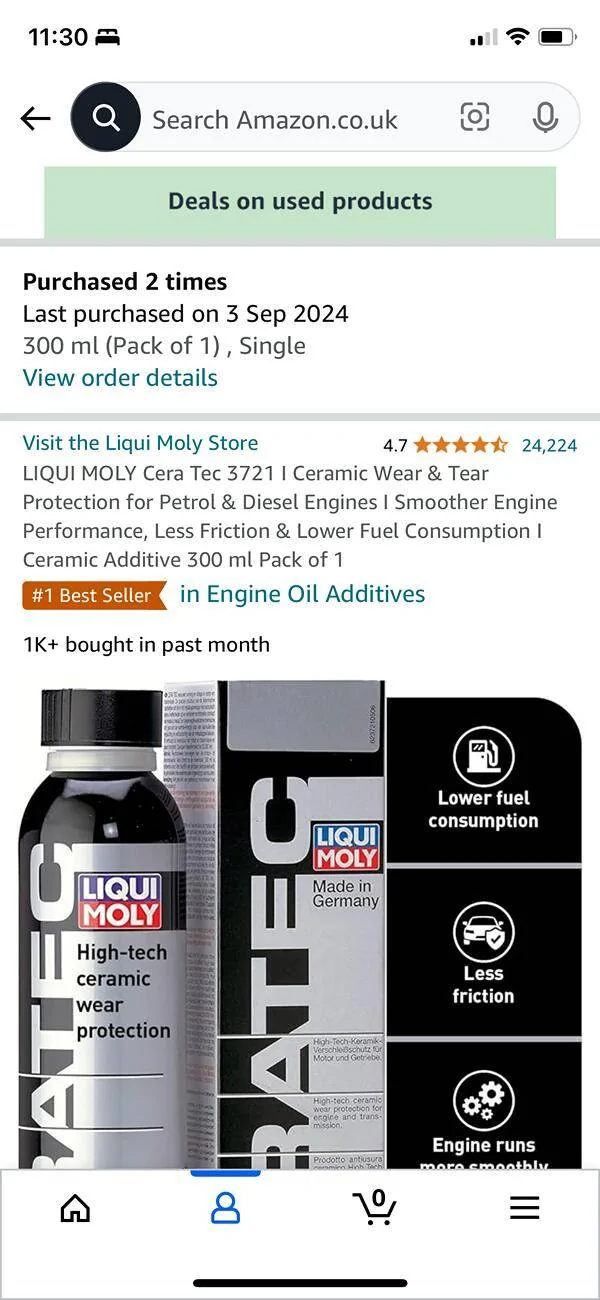Go back using the back arrow
Screen dimensions: 600x1300
click(35, 119)
